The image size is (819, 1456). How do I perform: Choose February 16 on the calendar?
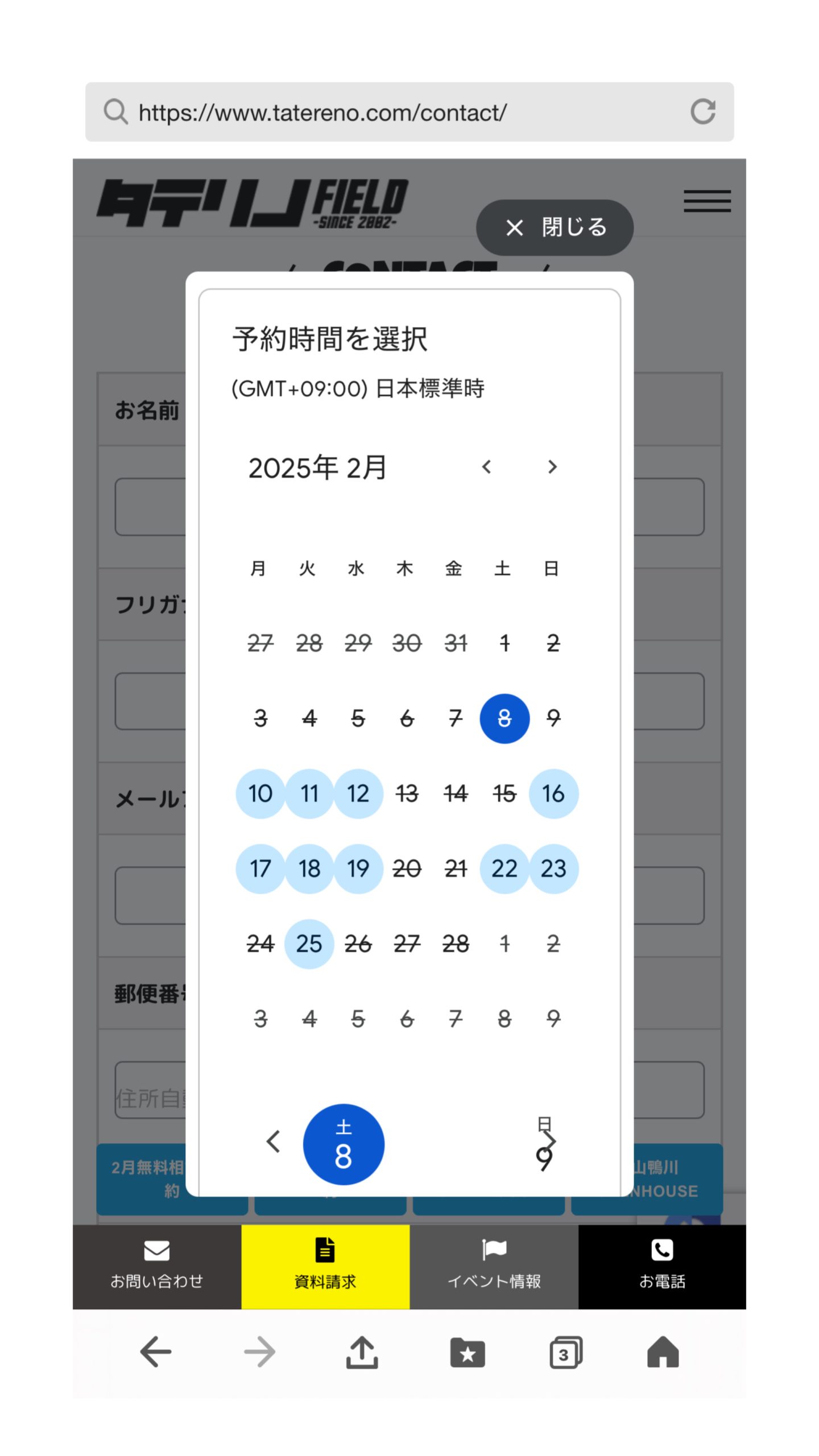pos(553,793)
